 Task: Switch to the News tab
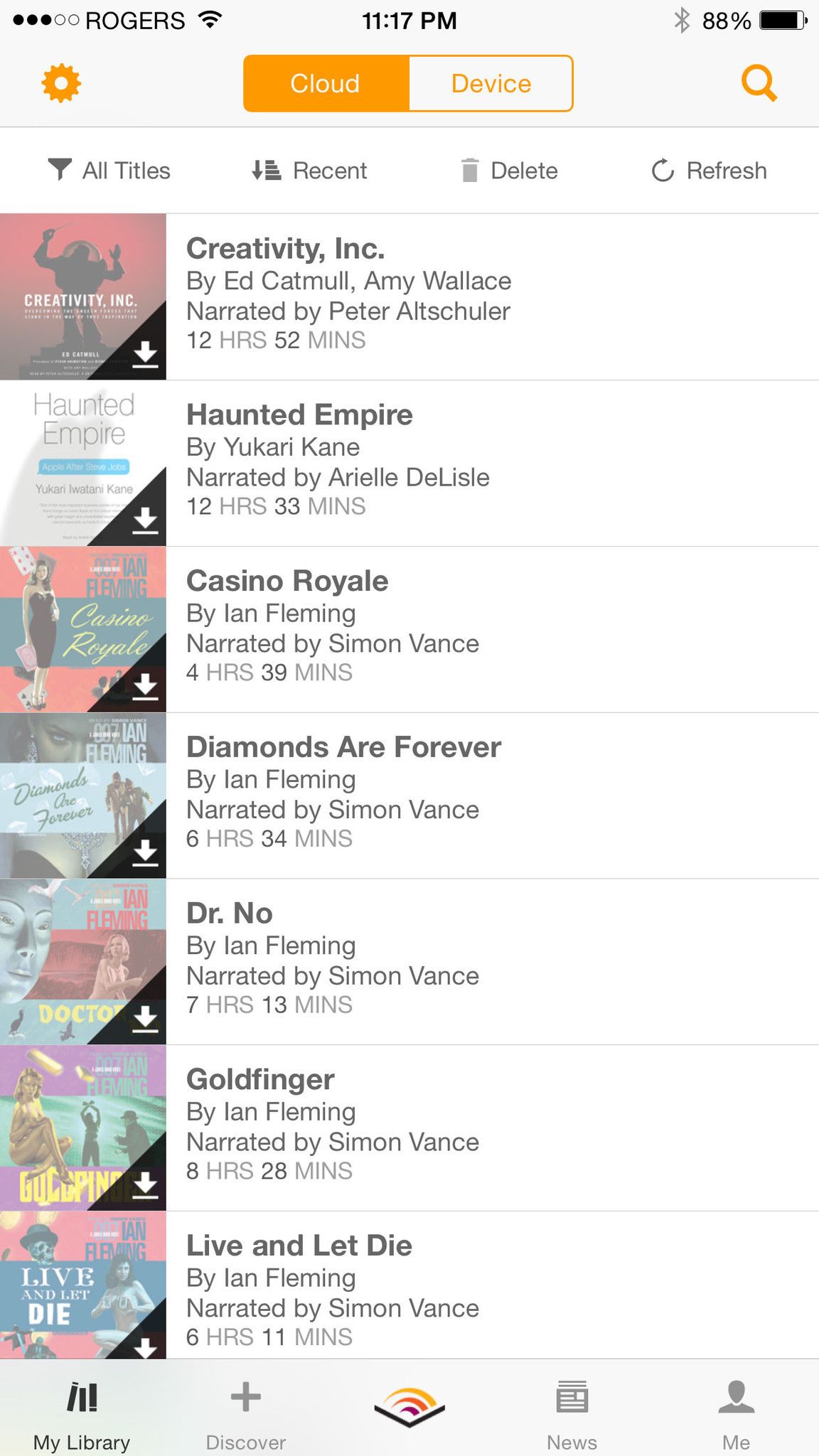point(572,1411)
